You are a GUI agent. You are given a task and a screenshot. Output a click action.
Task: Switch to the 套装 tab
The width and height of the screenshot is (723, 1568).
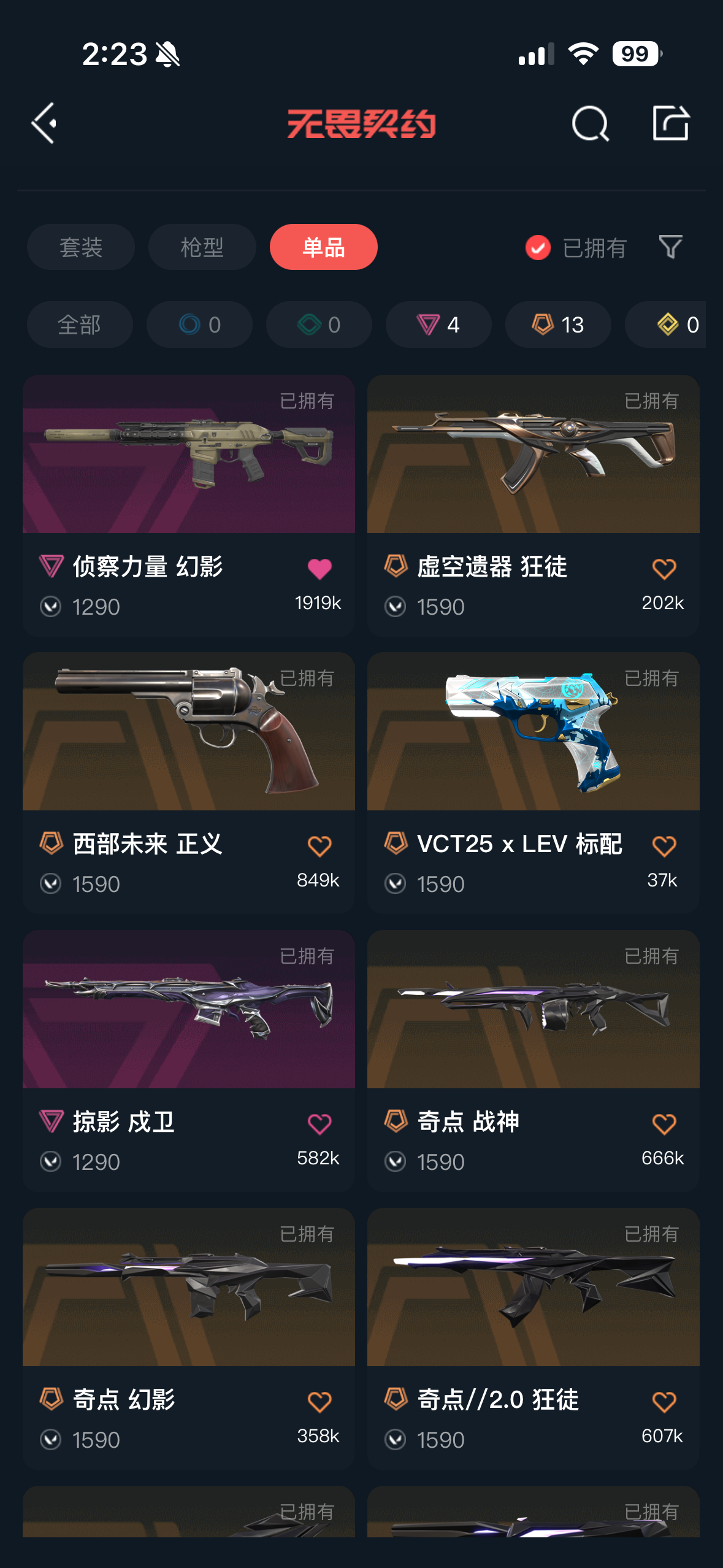[81, 247]
